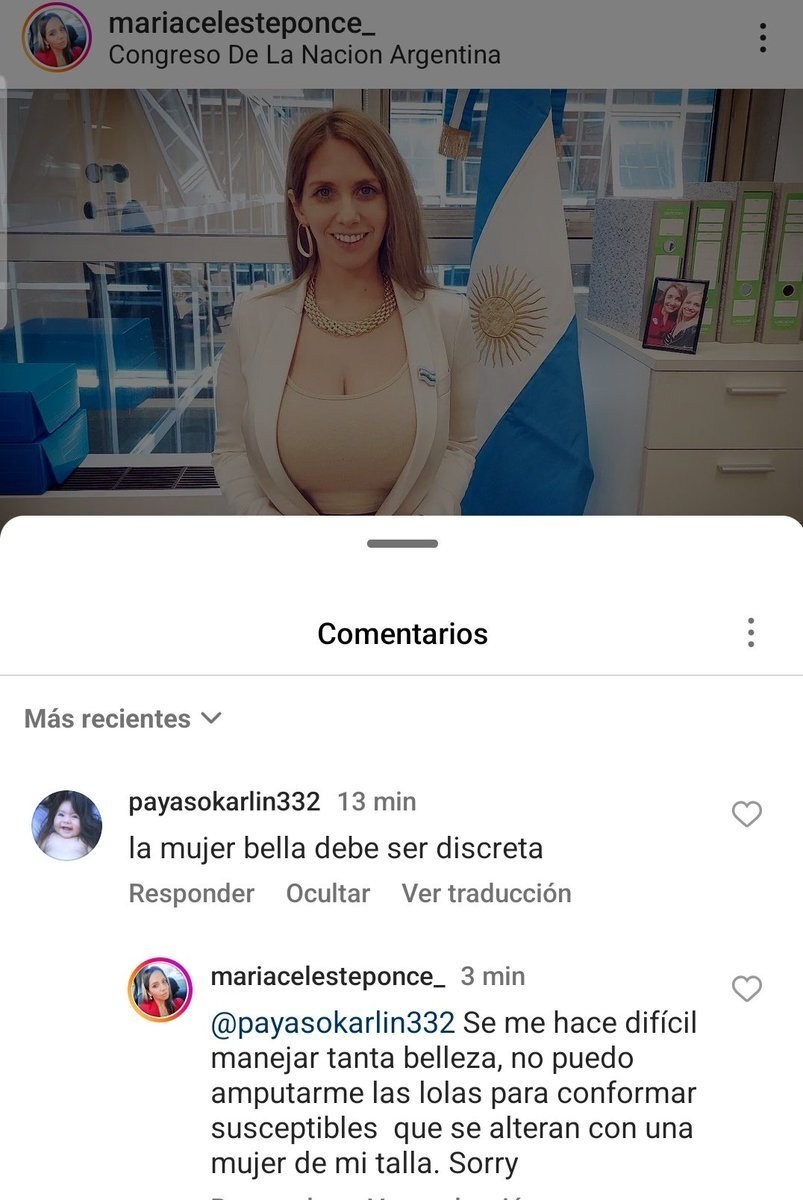Image resolution: width=803 pixels, height=1200 pixels.
Task: Open the @payasokarlin332 mention in the reply
Action: coord(333,1023)
